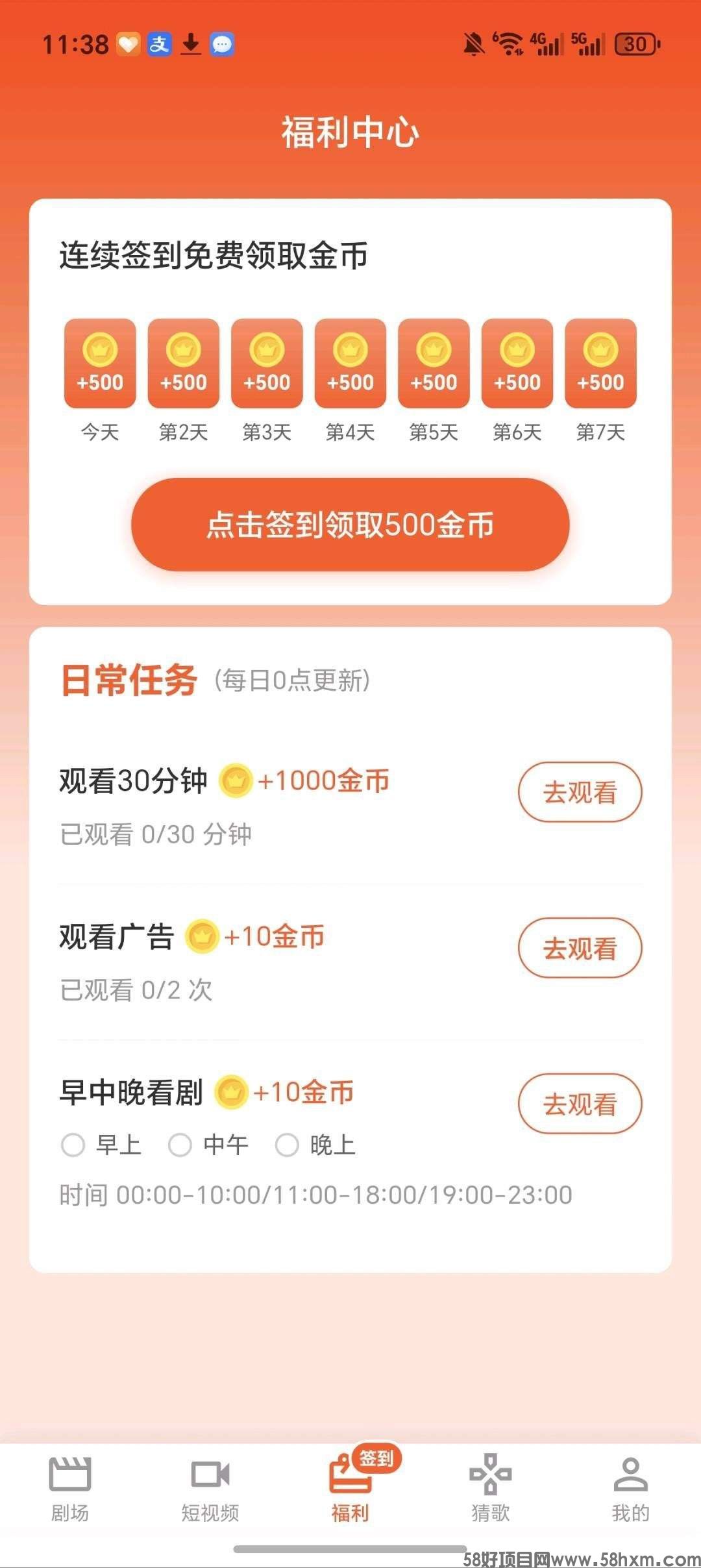Switch to the 剧场 tab

(x=70, y=1488)
